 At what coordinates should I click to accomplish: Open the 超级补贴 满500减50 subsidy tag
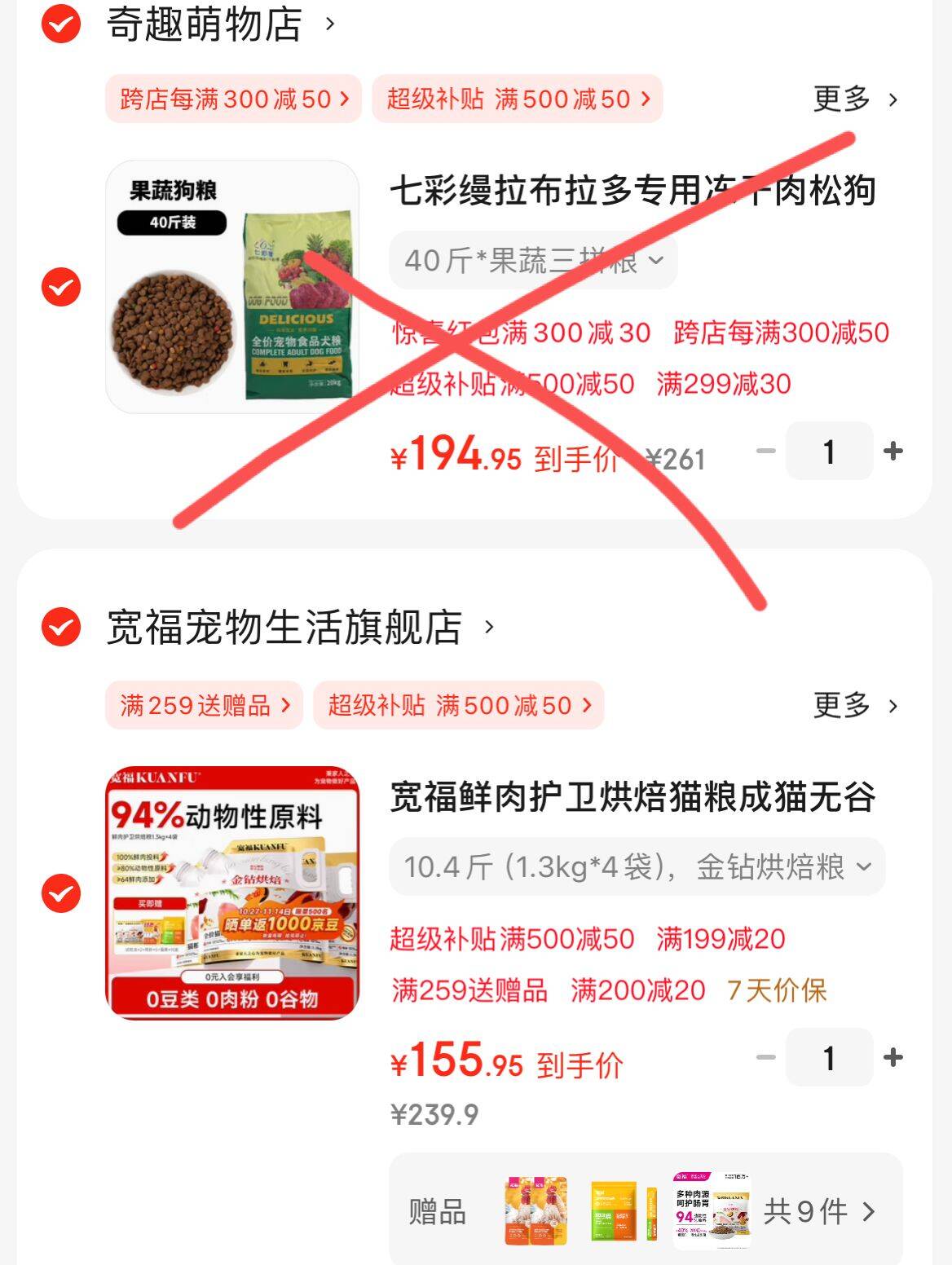[x=518, y=99]
